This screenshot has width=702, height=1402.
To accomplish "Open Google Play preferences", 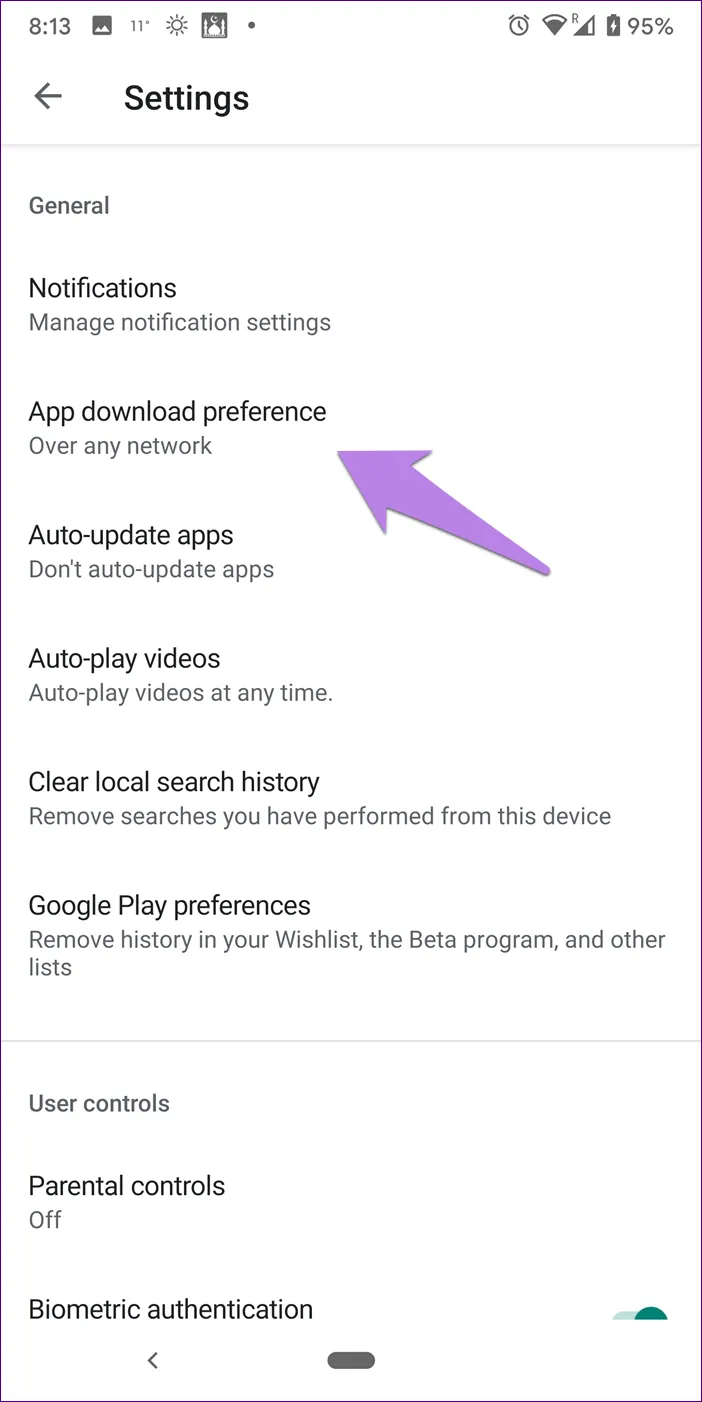I will tap(345, 934).
